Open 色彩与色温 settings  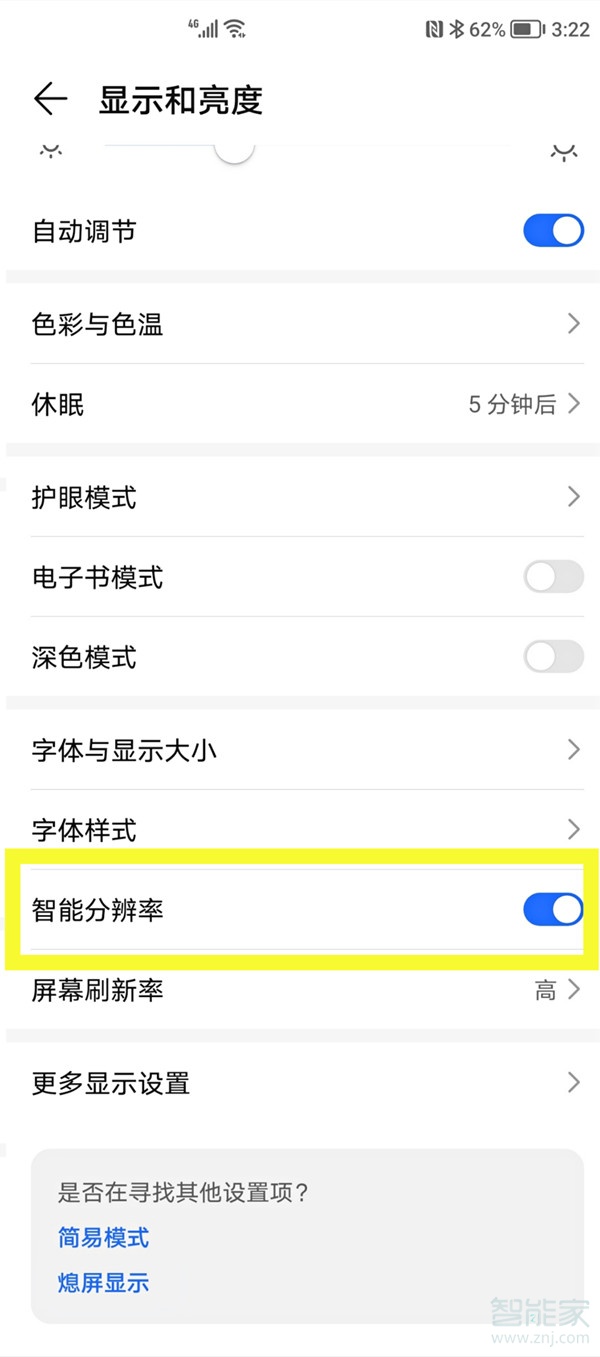300,325
